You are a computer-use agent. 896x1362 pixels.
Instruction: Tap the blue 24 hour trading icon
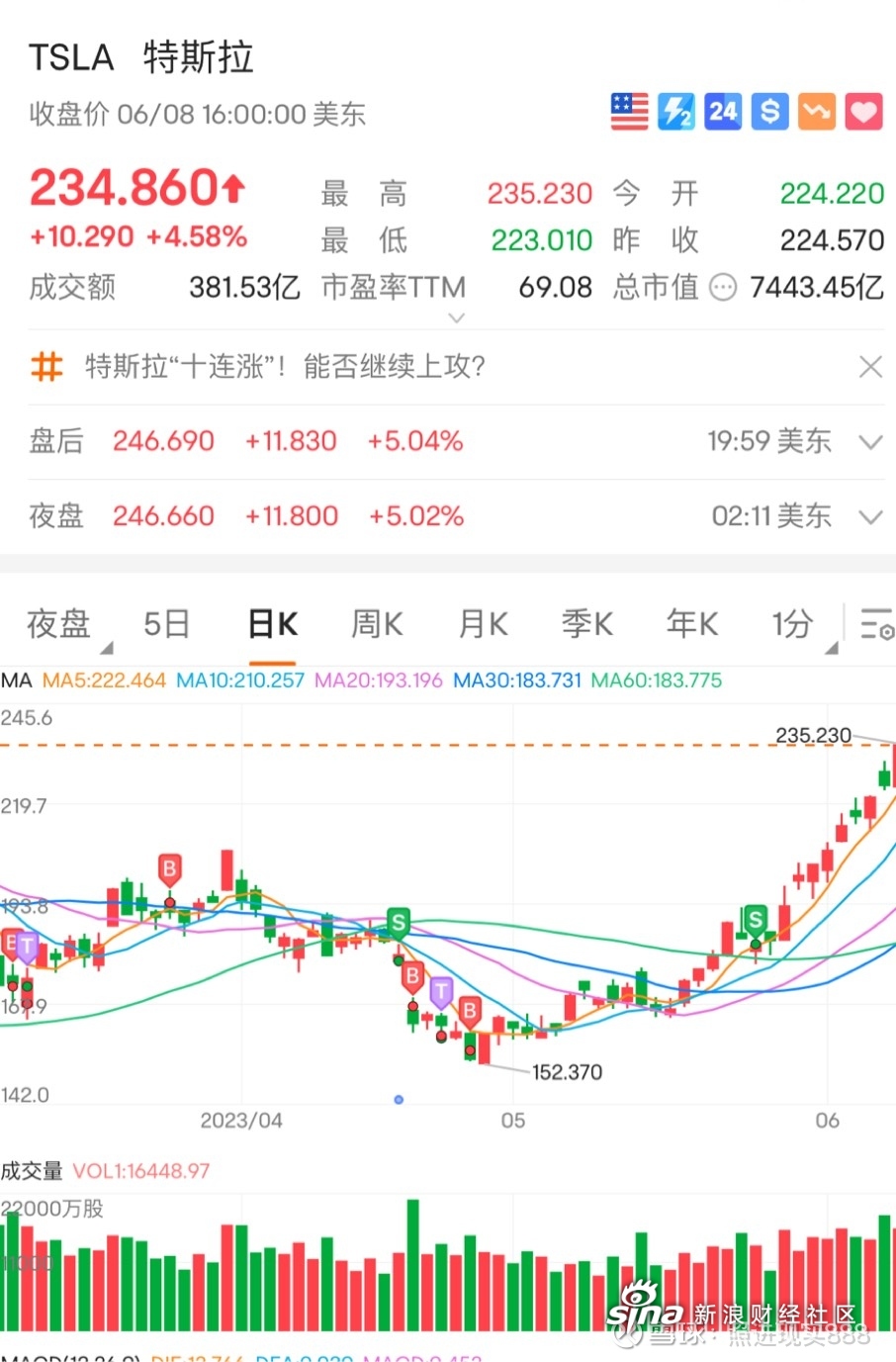tap(723, 112)
